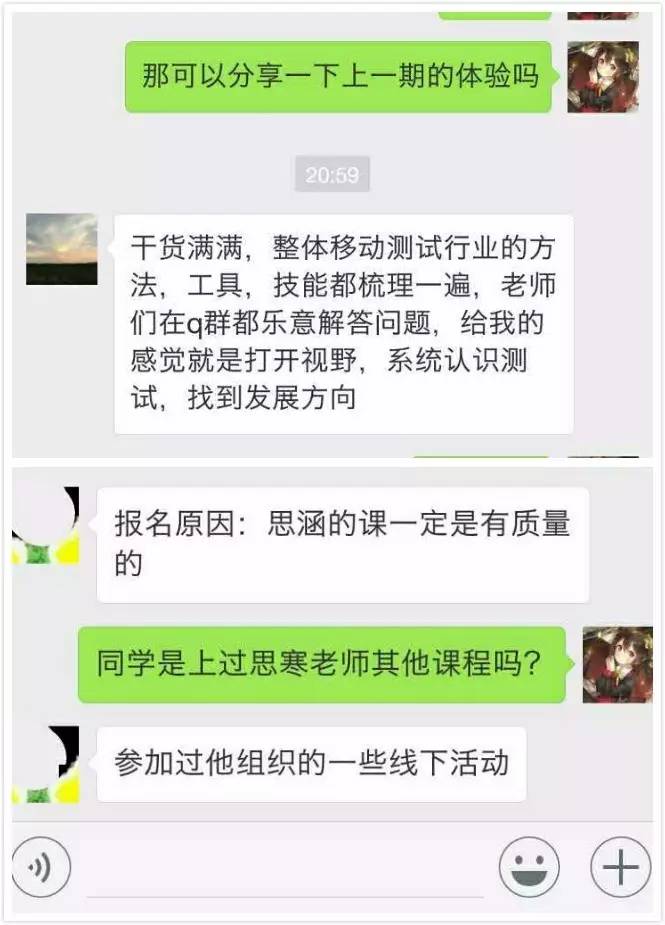Switch to voice message input
The width and height of the screenshot is (665, 925).
(41, 867)
